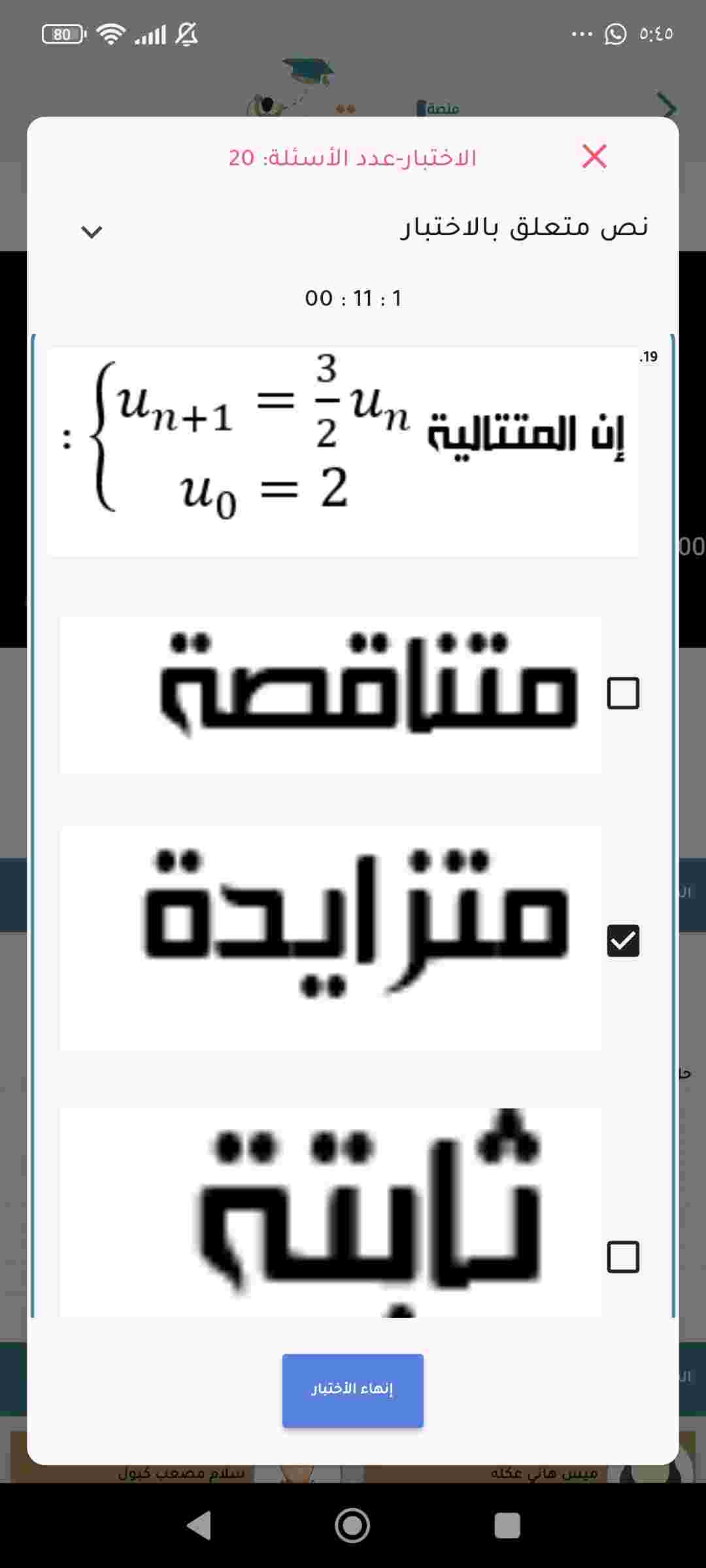Image resolution: width=706 pixels, height=1568 pixels.
Task: Select the ثابتة answer checkbox
Action: [623, 1256]
